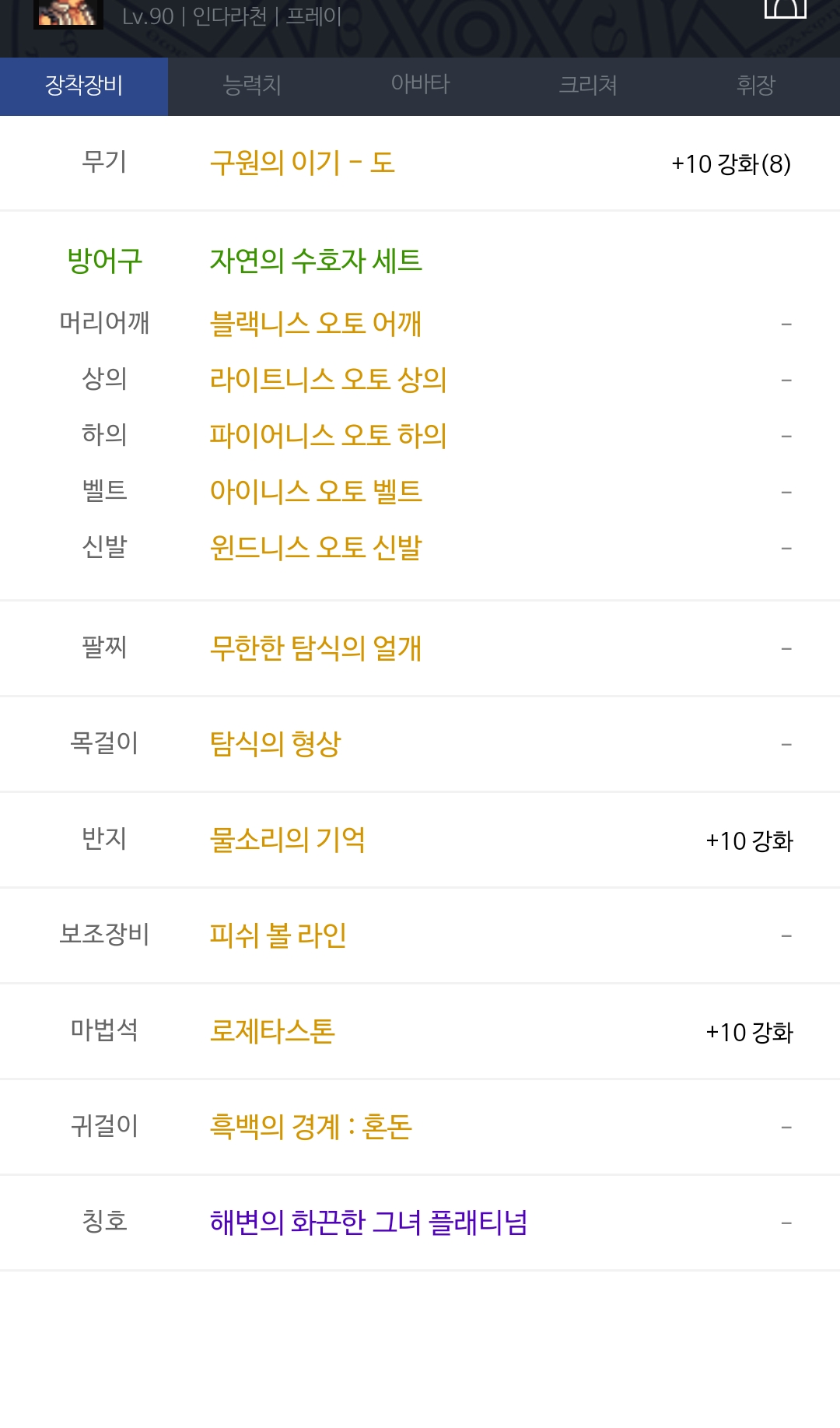Image resolution: width=840 pixels, height=1428 pixels.
Task: Tap the character profile thumbnail
Action: click(x=68, y=13)
